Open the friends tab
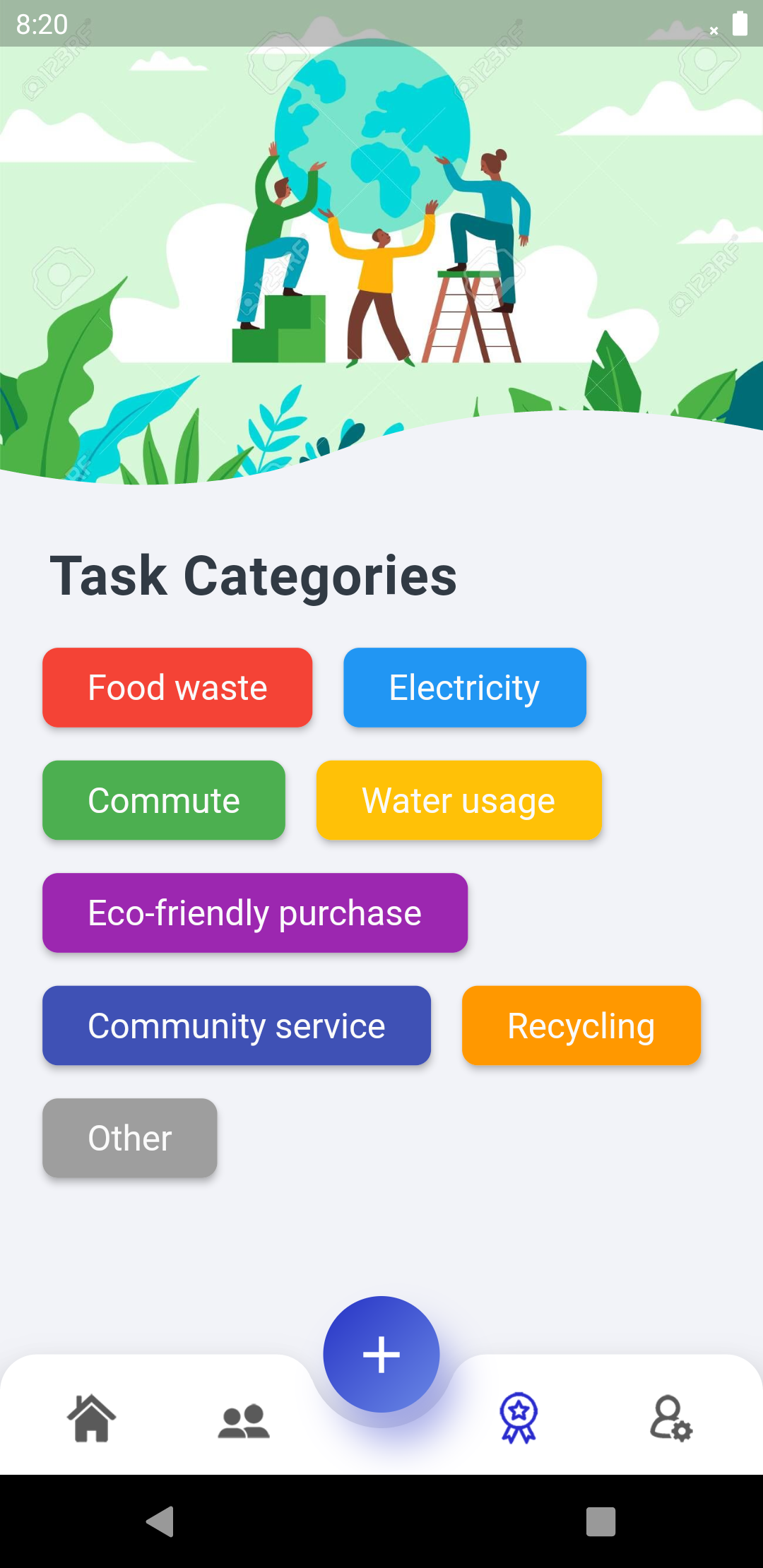Image resolution: width=763 pixels, height=1568 pixels. 244,1420
